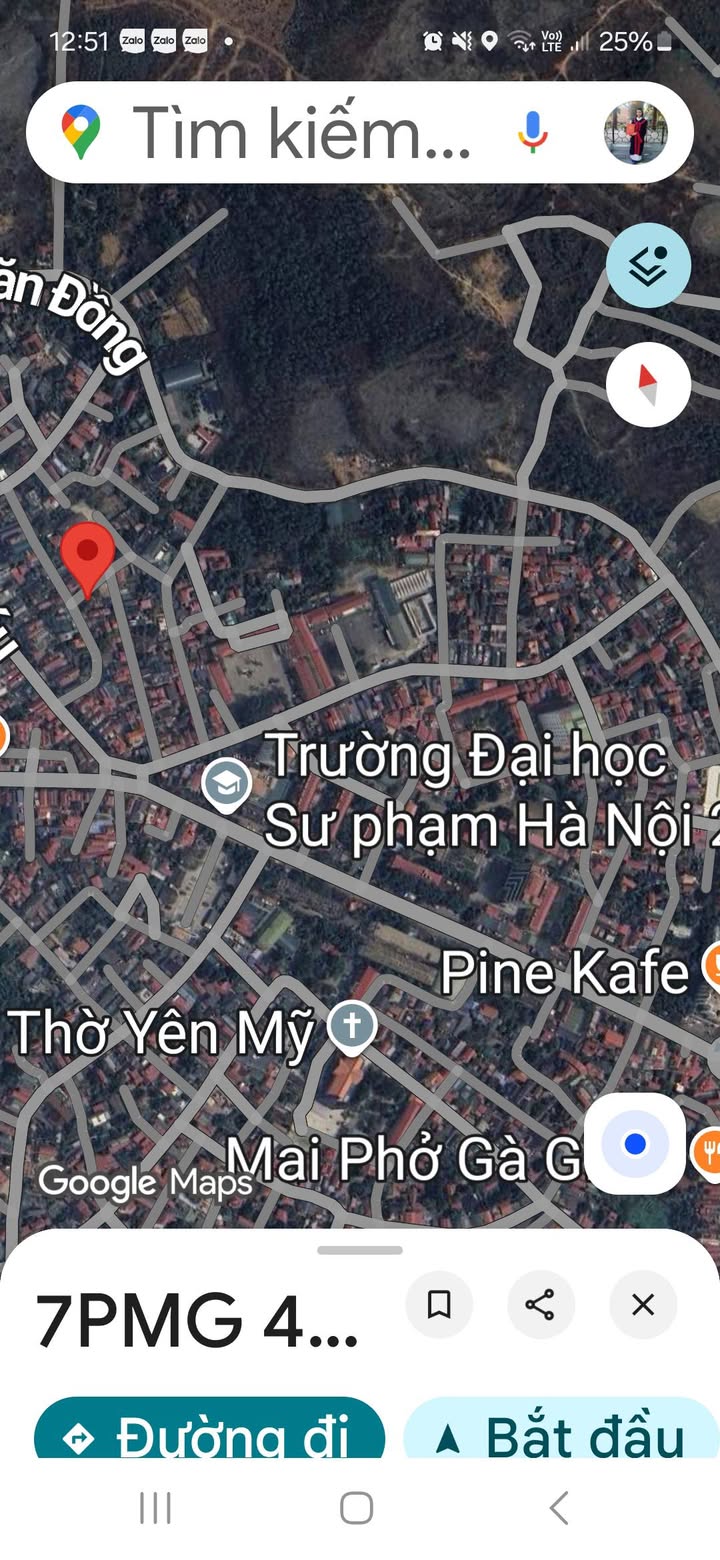The width and height of the screenshot is (720, 1560).
Task: Save the 7PMG location with bookmark
Action: [439, 1305]
